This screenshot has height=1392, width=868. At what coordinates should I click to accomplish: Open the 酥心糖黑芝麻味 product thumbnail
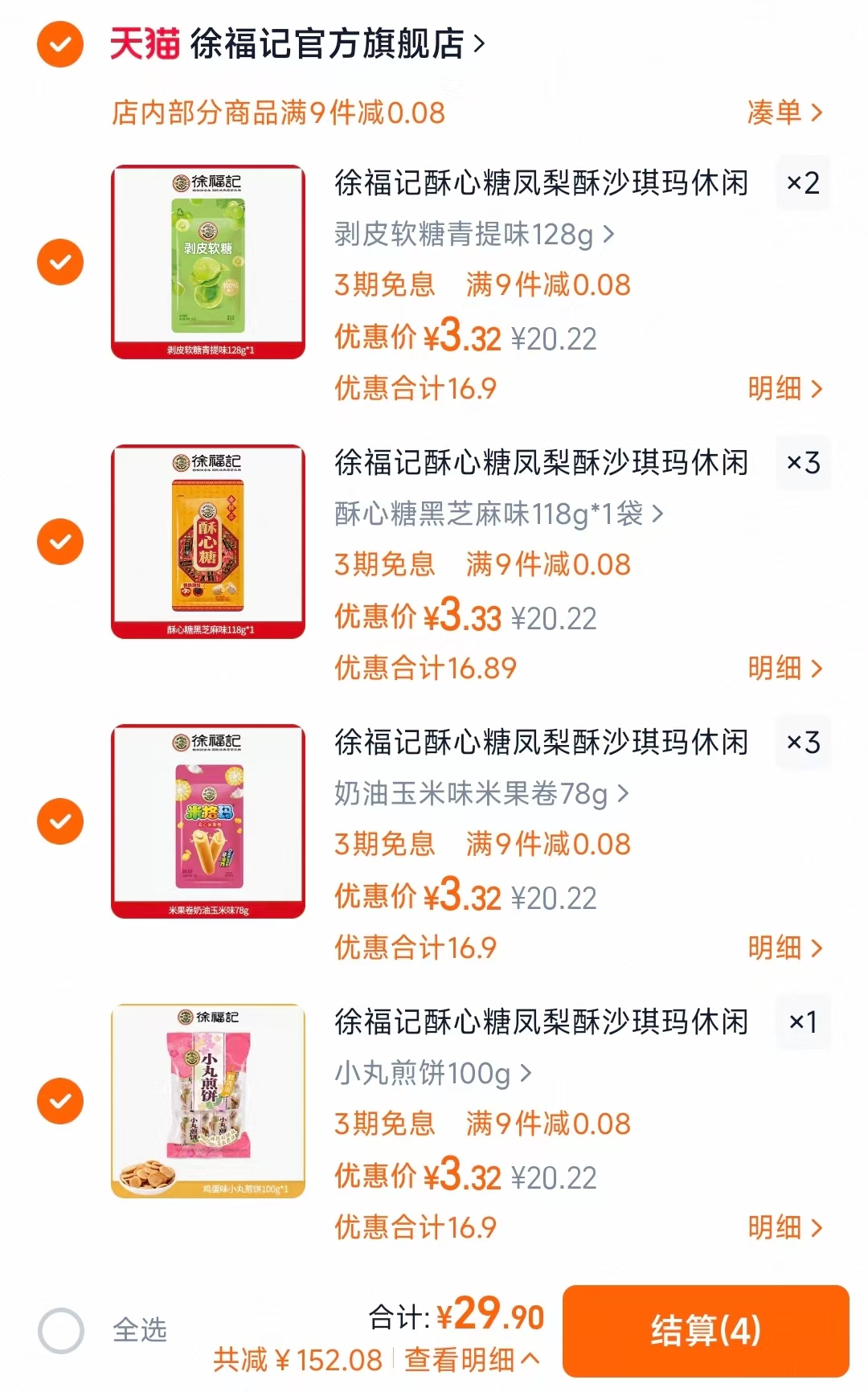(209, 540)
